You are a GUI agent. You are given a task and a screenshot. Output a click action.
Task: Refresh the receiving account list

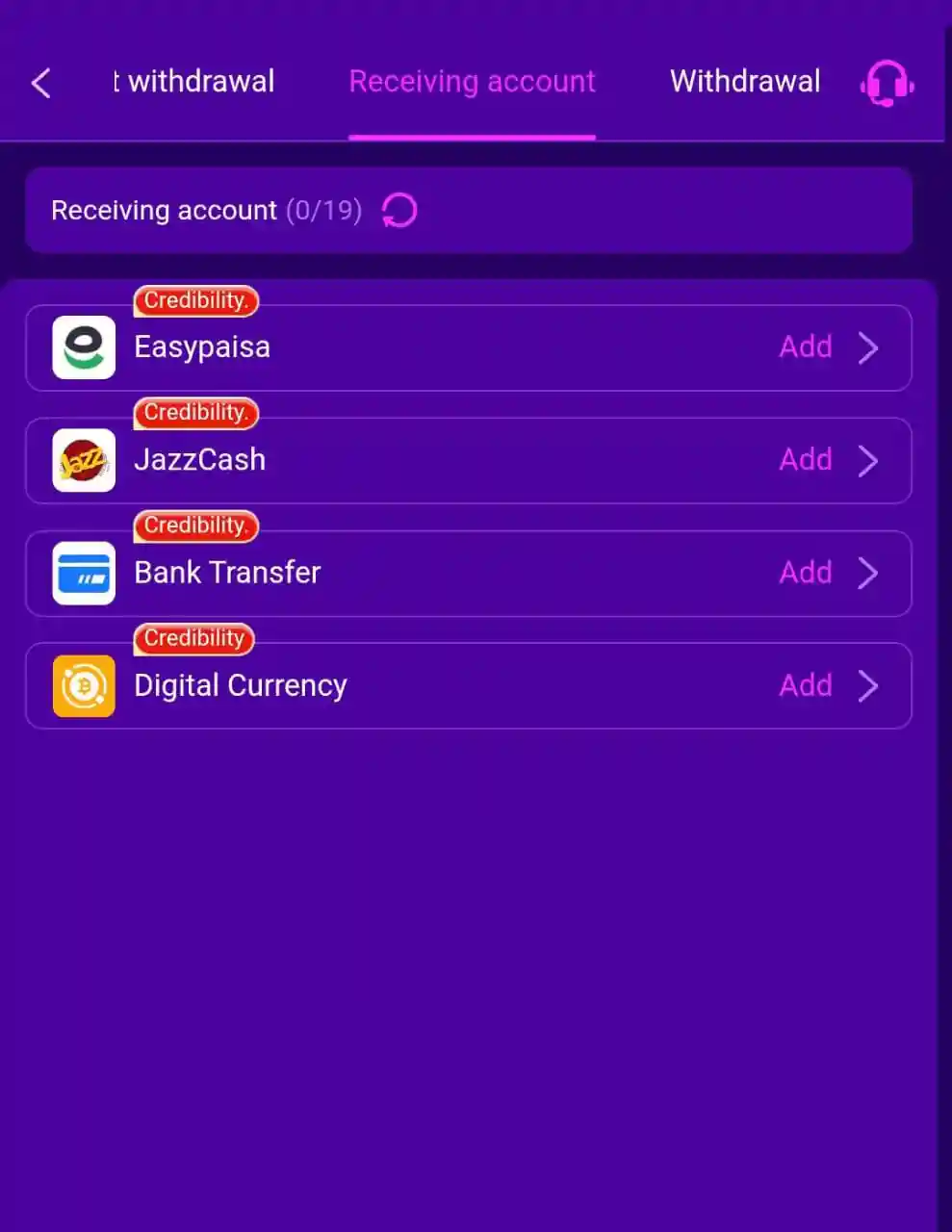(x=399, y=210)
